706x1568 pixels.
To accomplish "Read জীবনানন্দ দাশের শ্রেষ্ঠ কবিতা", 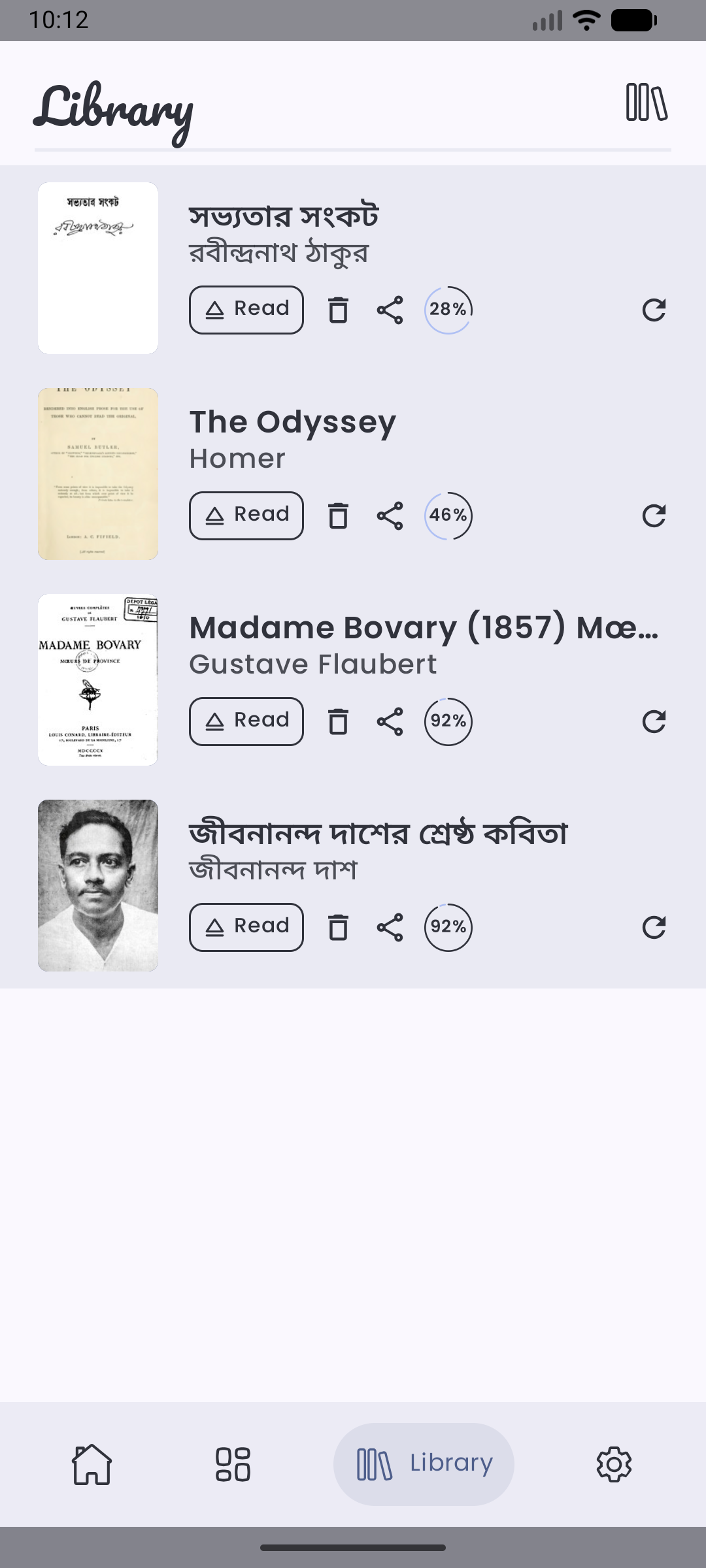I will click(246, 927).
